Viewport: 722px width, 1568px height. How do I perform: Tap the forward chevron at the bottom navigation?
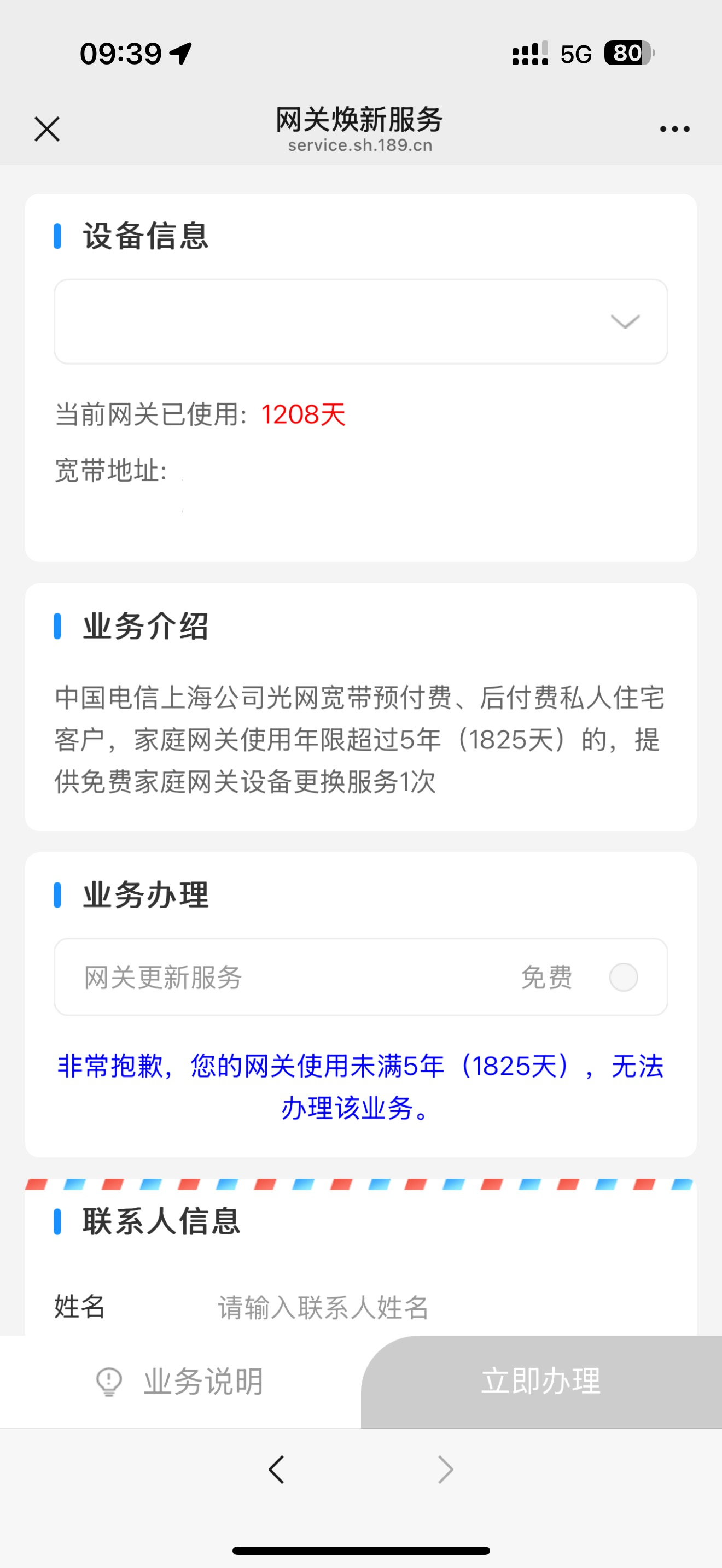[445, 1471]
